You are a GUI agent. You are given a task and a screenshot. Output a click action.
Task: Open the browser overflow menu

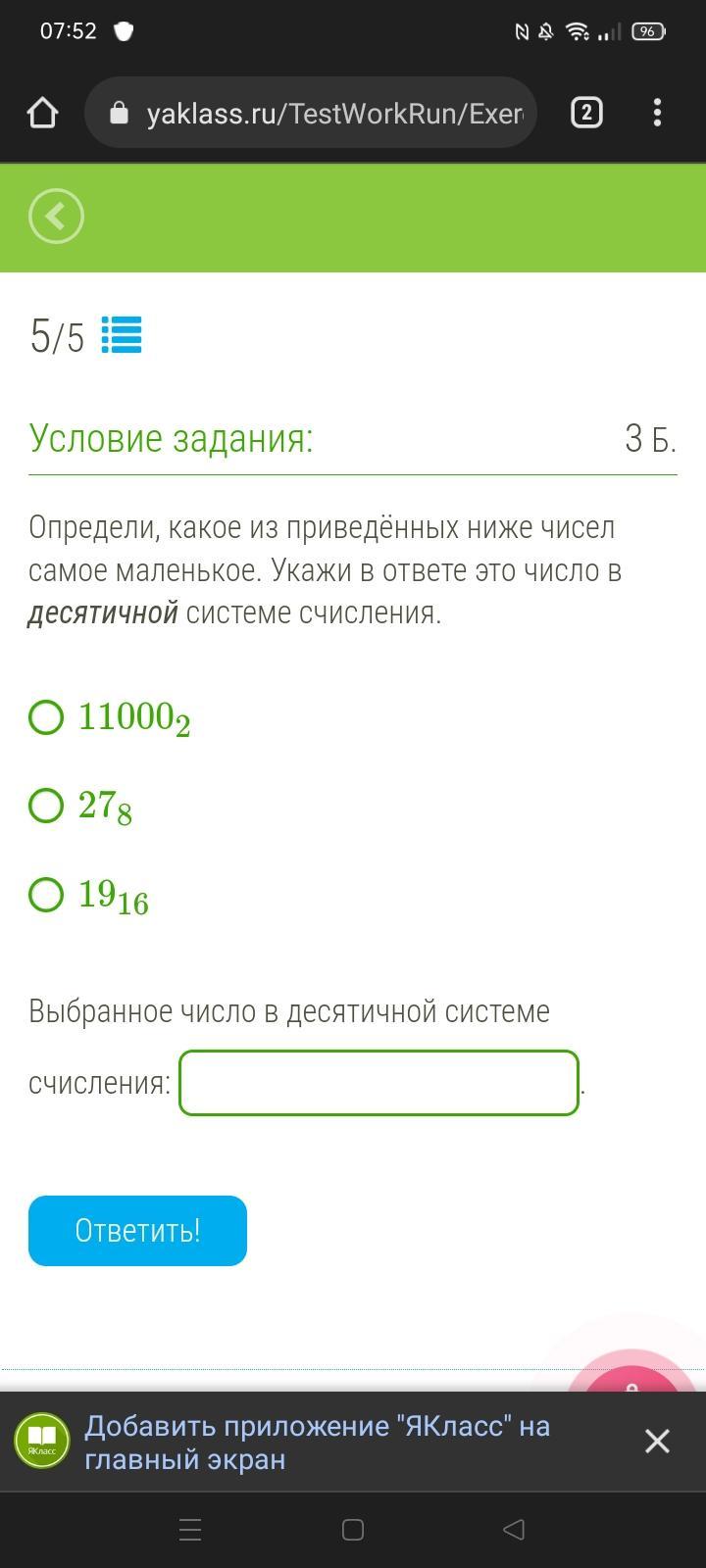tap(657, 113)
